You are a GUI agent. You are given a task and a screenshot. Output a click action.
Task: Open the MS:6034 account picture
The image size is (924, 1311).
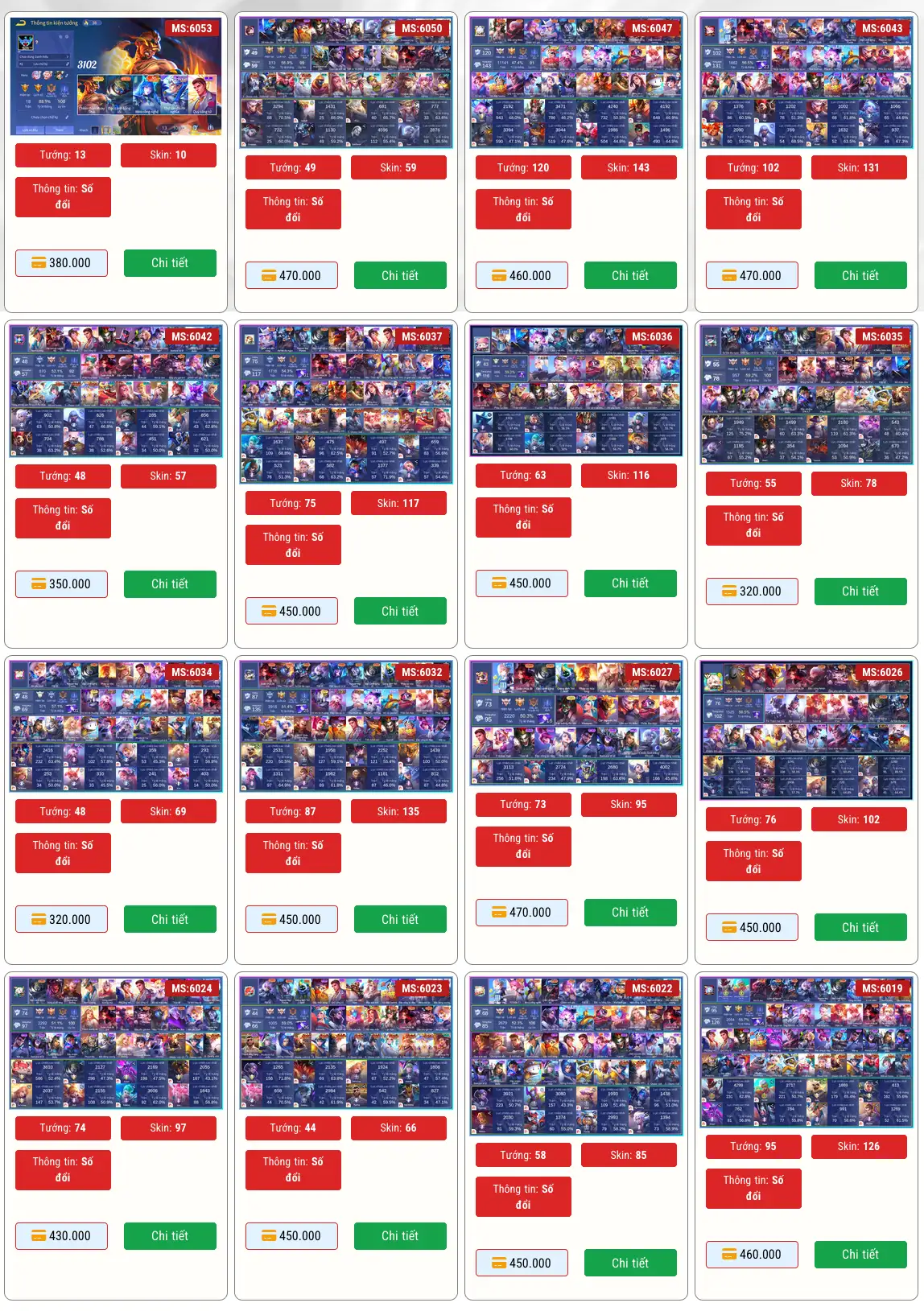pyautogui.click(x=116, y=727)
